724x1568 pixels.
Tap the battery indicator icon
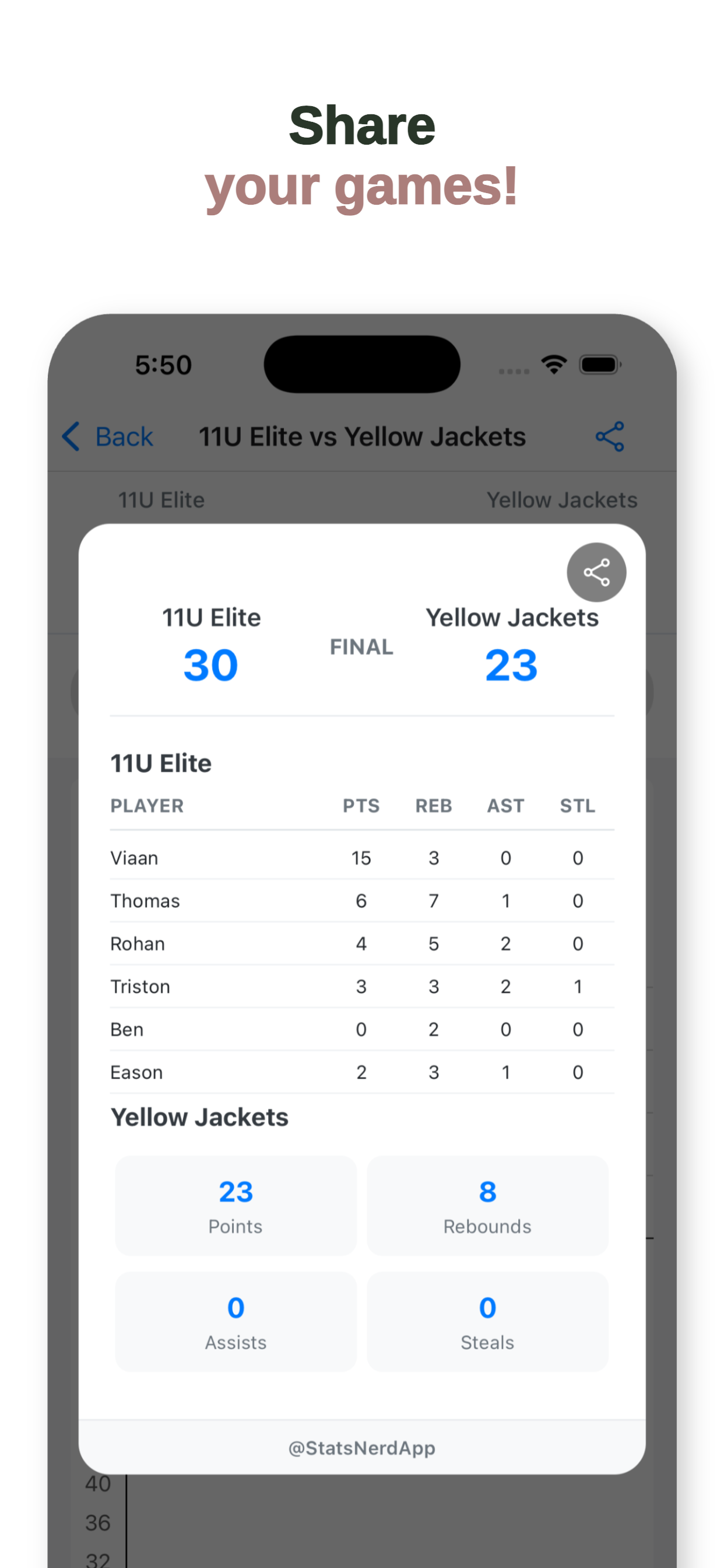click(x=600, y=363)
